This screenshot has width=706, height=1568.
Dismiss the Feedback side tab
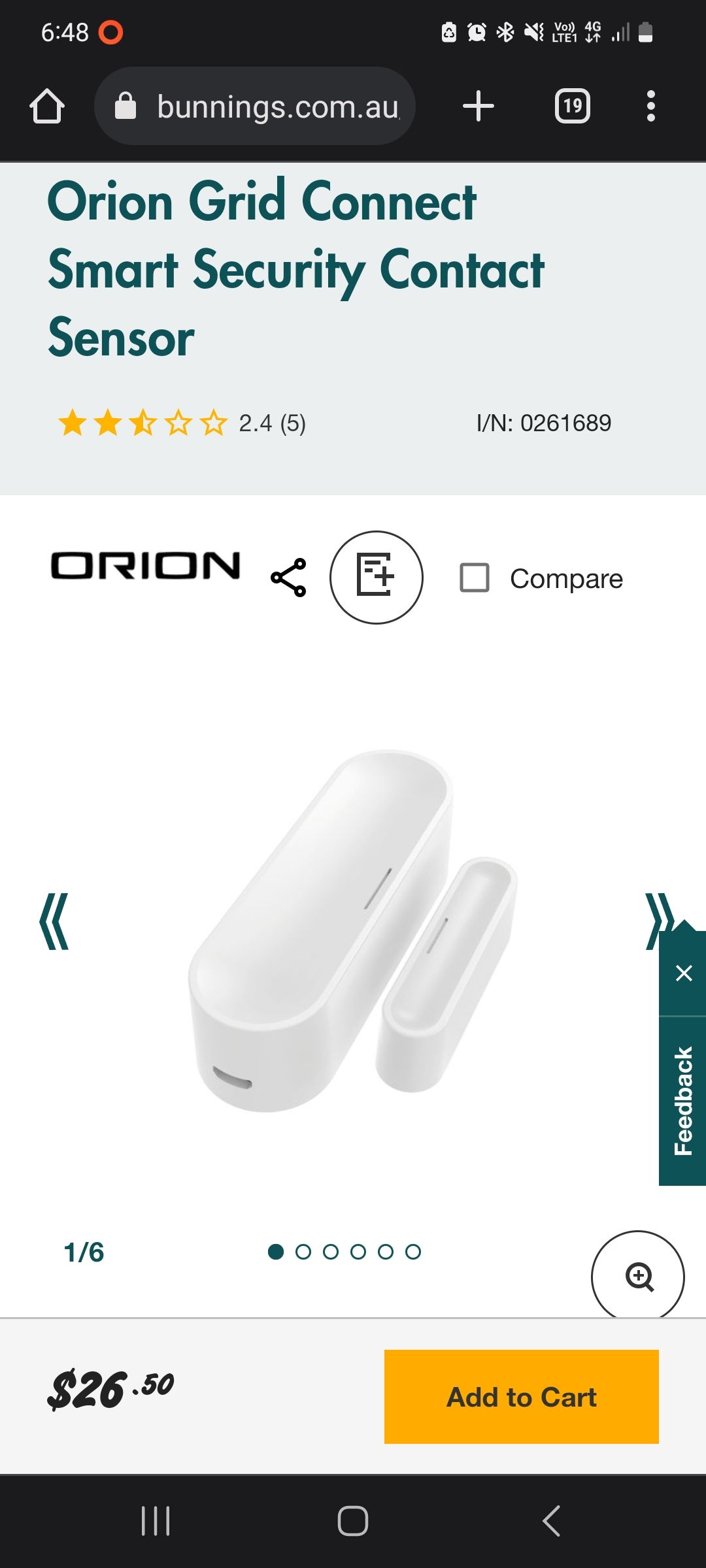coord(683,973)
